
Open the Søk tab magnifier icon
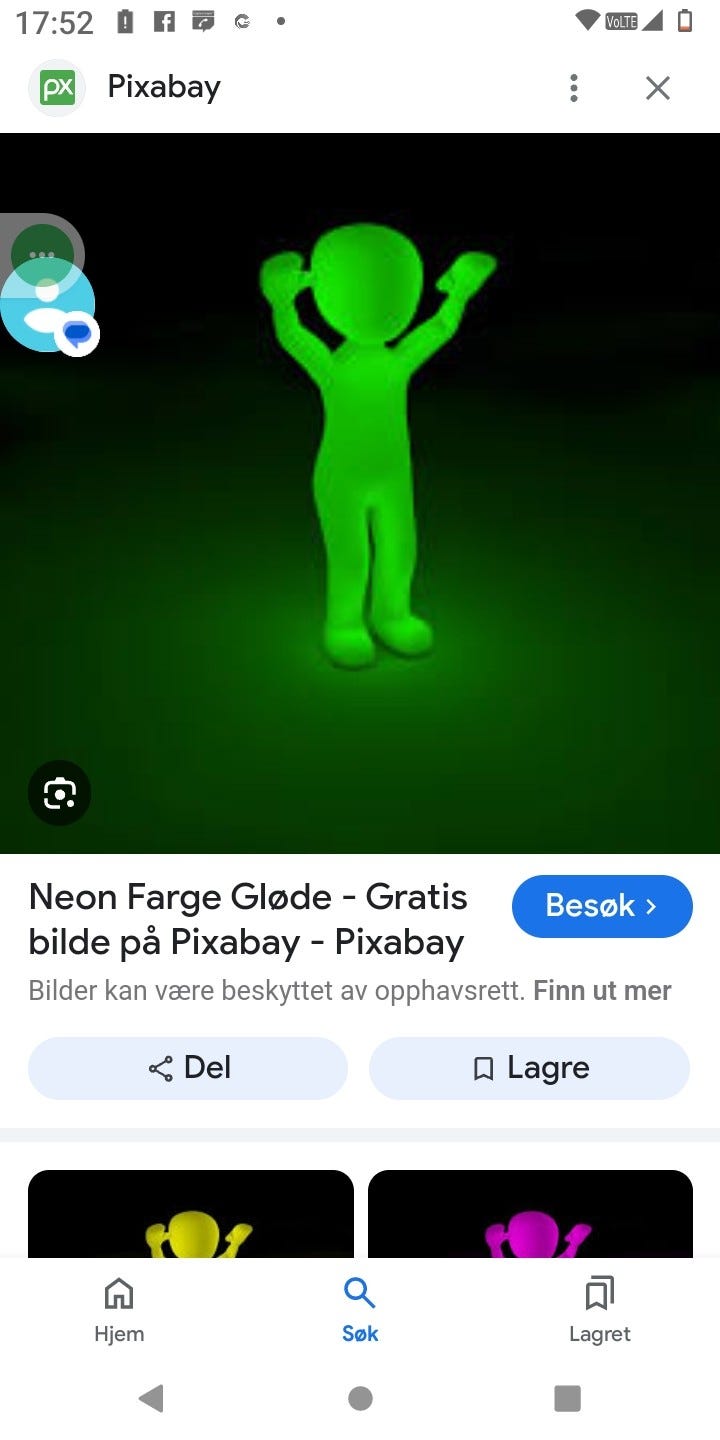coord(359,1293)
